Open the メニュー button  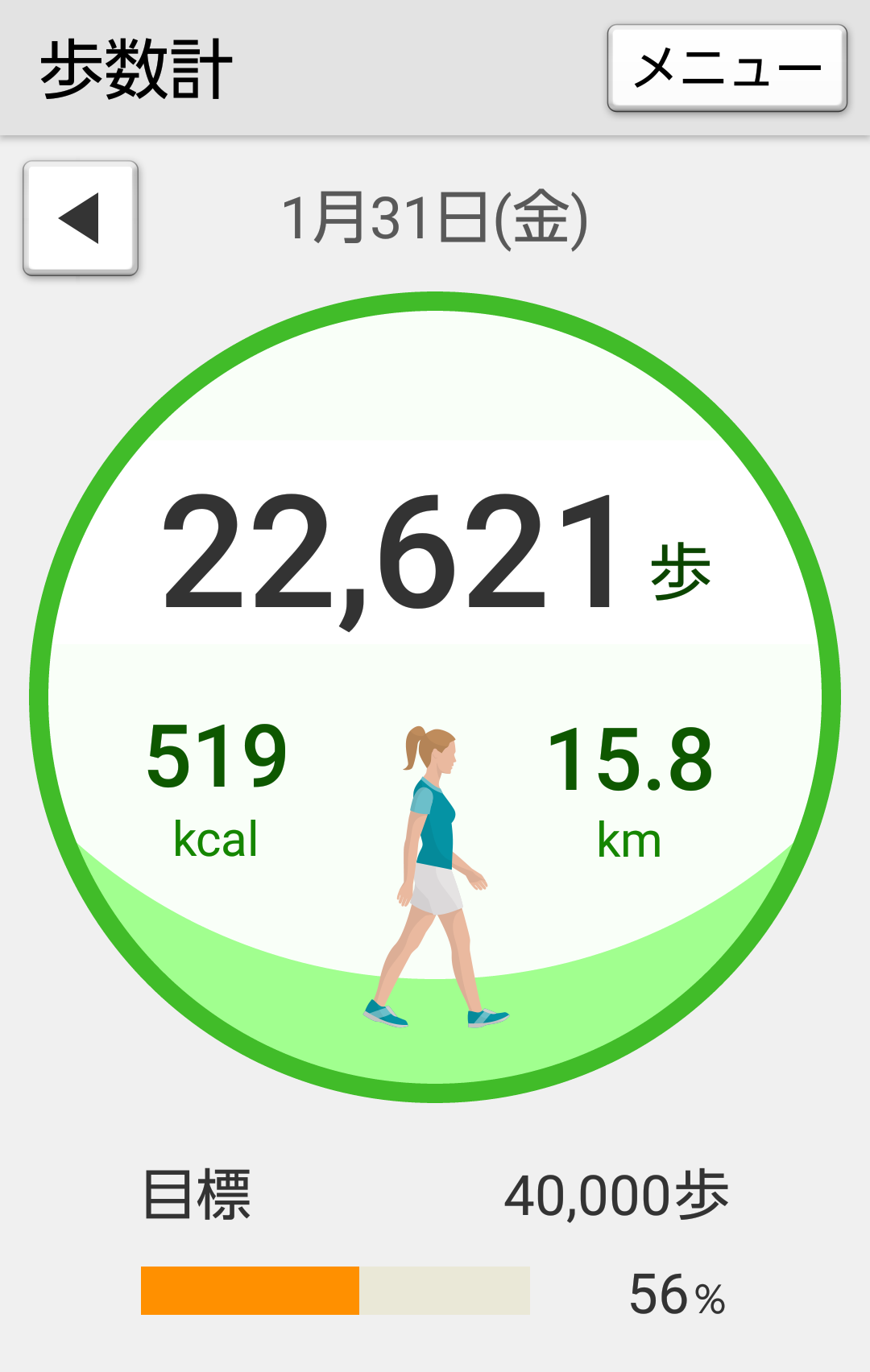tap(727, 68)
